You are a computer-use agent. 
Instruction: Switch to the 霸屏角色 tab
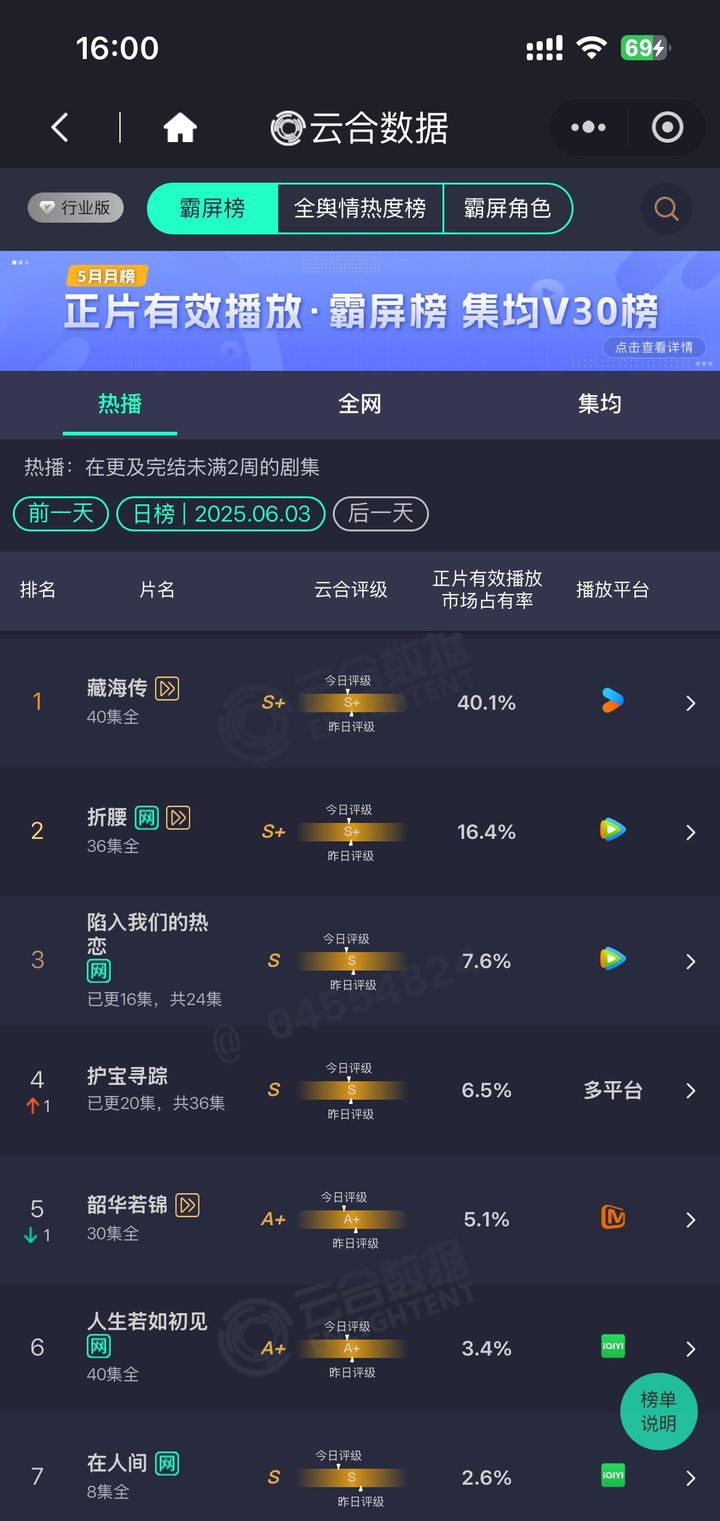[507, 208]
